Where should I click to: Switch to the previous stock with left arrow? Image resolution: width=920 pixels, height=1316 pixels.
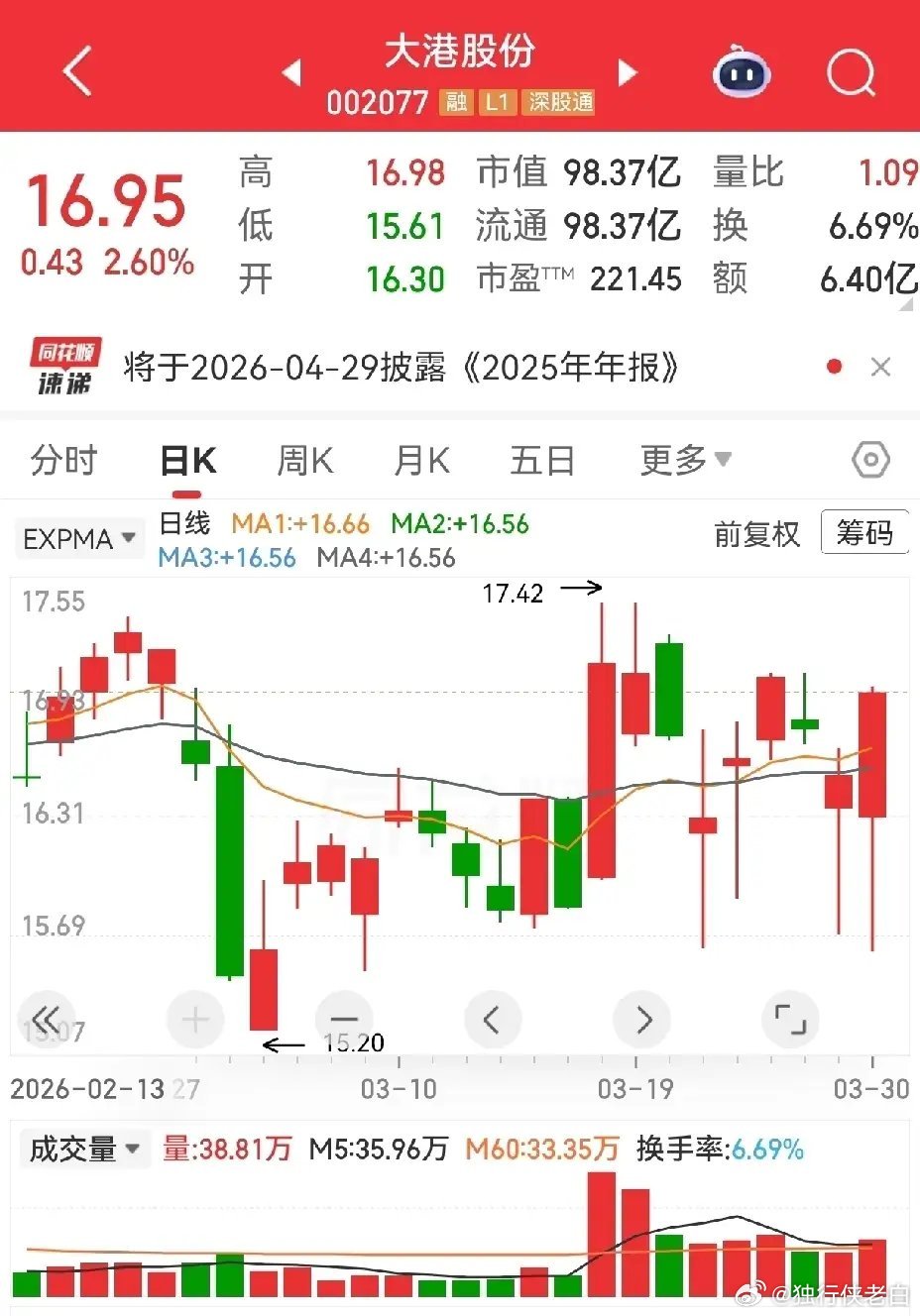coord(291,72)
